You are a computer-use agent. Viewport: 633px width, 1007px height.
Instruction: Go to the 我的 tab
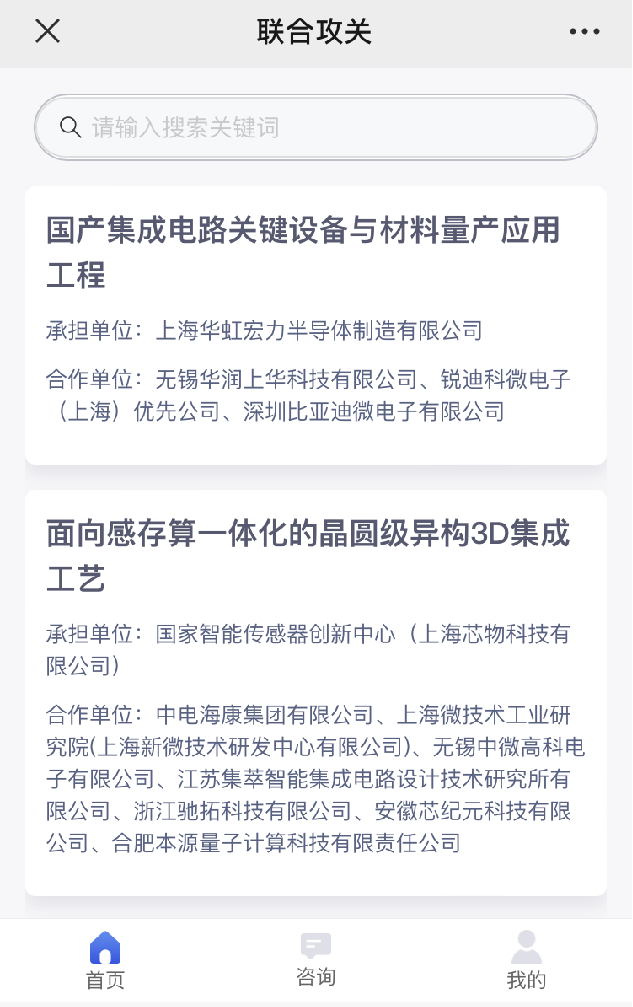click(526, 960)
